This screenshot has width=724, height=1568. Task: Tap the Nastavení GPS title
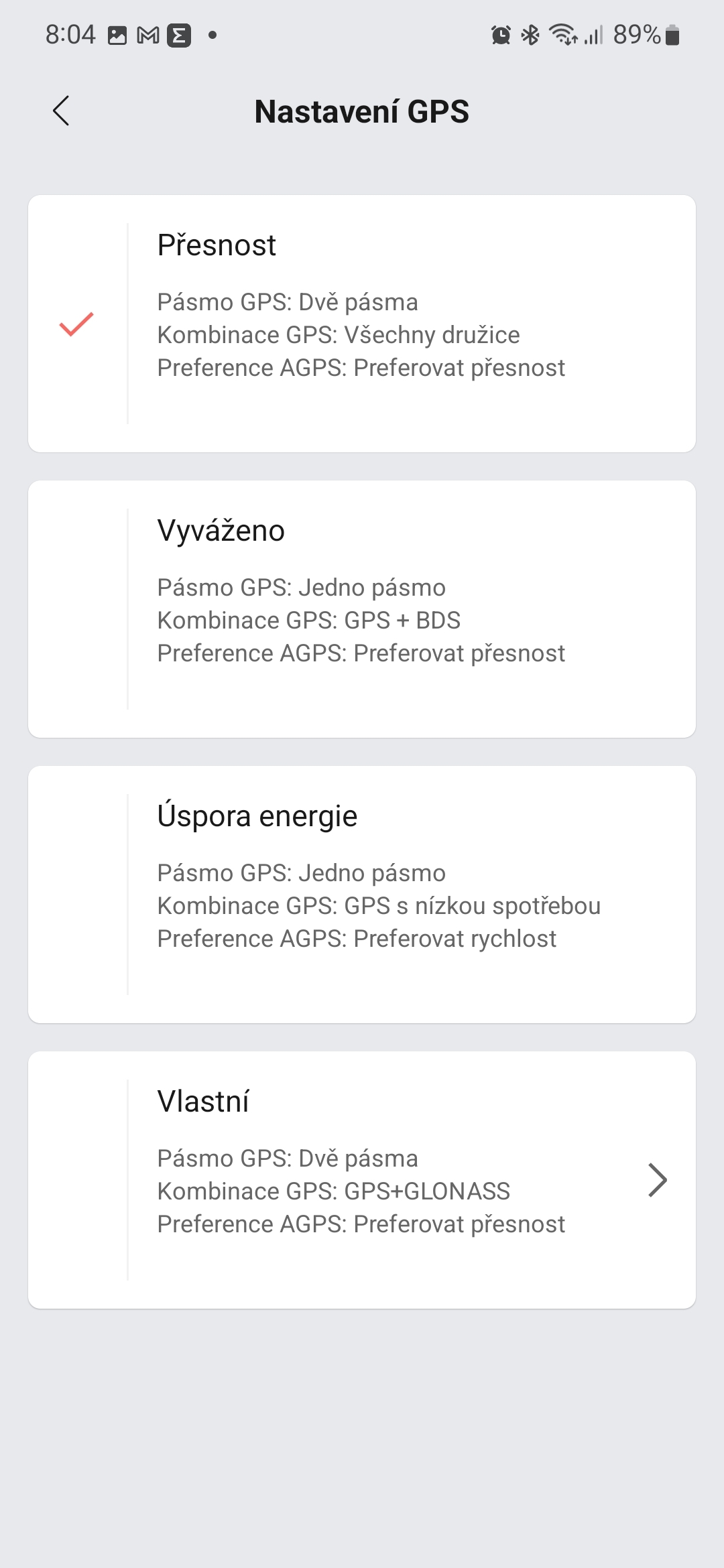[x=362, y=111]
